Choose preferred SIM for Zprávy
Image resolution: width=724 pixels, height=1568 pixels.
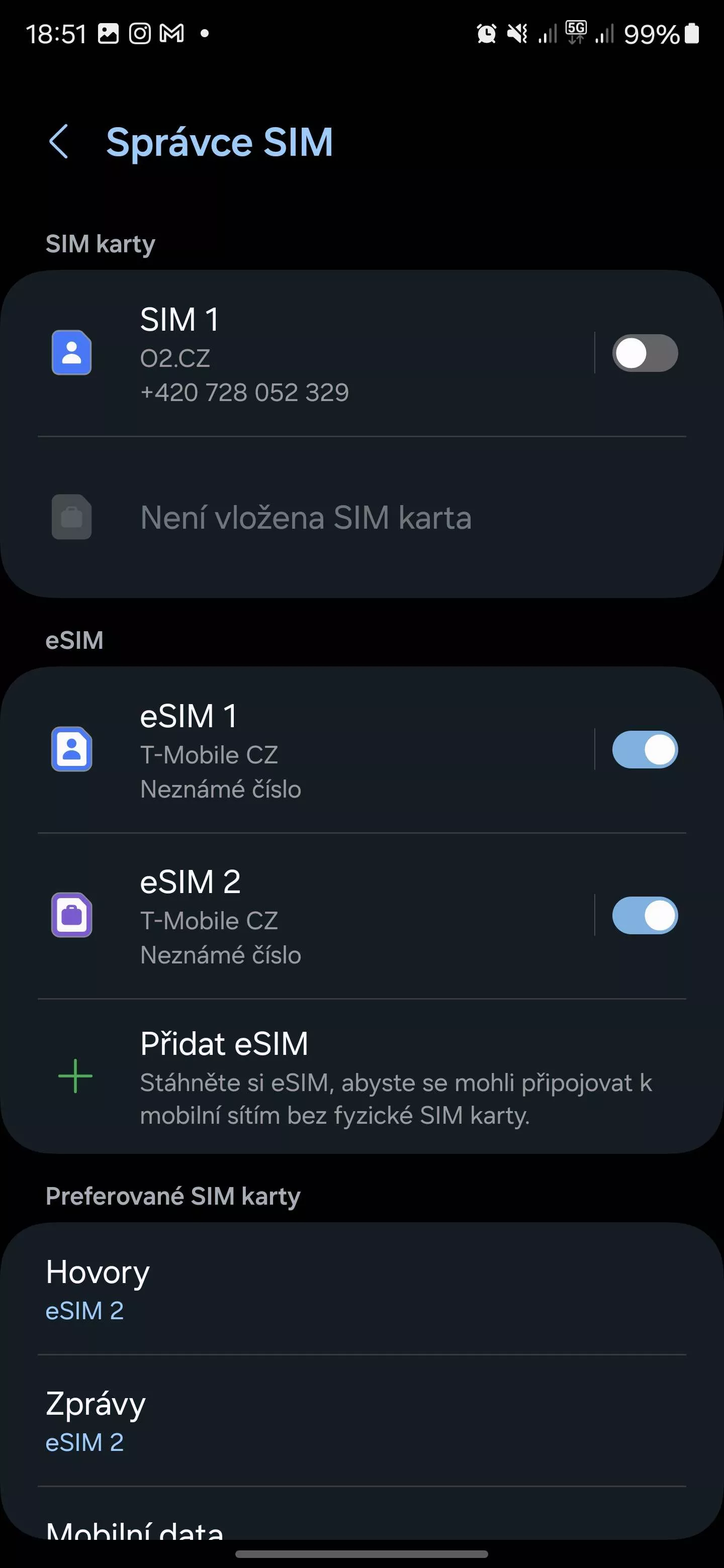pos(361,1421)
